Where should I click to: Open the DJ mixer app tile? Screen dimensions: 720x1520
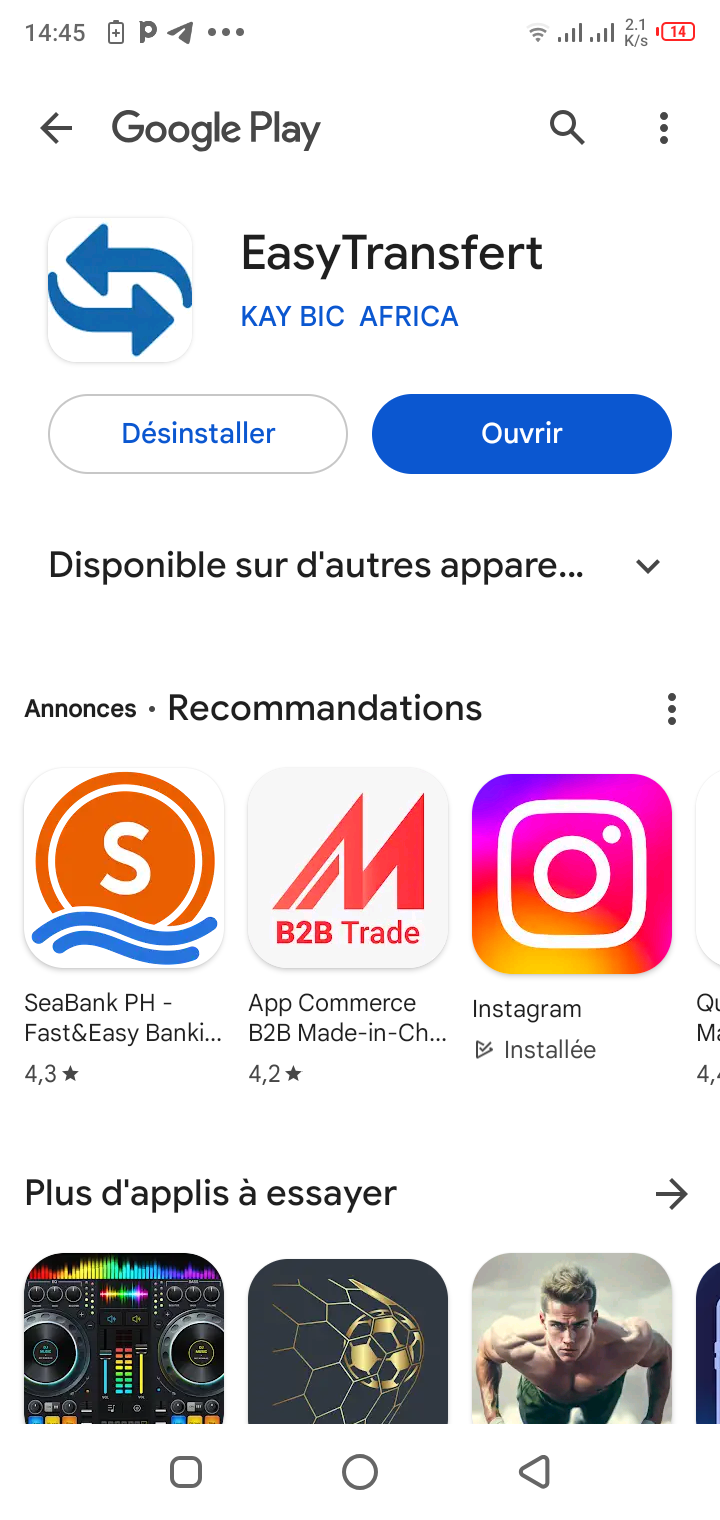(124, 1337)
